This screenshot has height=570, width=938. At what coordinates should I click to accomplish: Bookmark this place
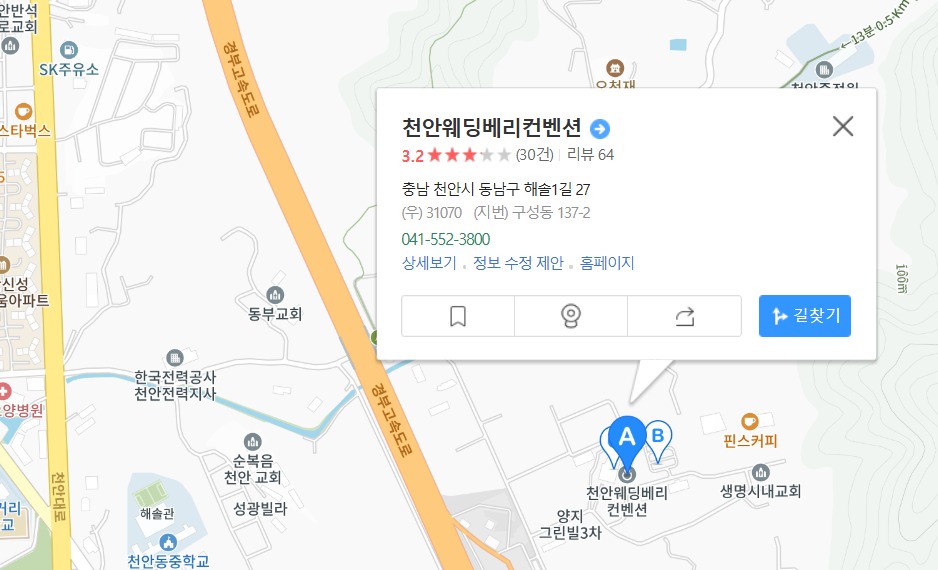(458, 316)
